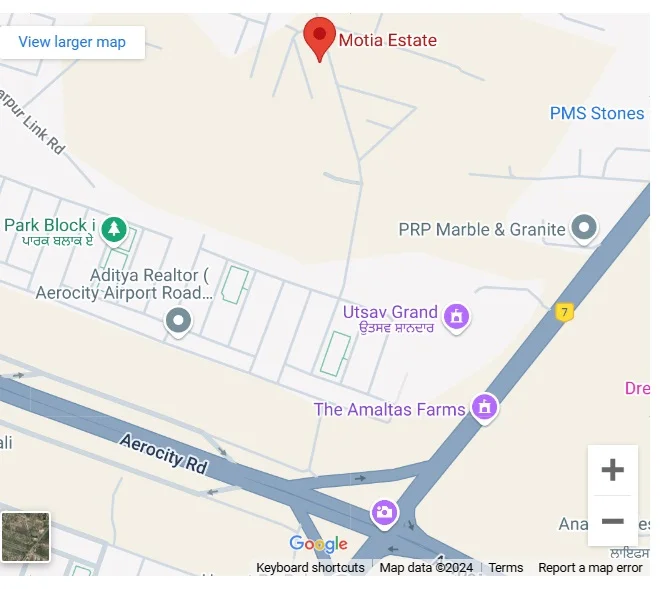Image resolution: width=663 pixels, height=589 pixels.
Task: Select Park Block i park marker
Action: pyautogui.click(x=115, y=229)
